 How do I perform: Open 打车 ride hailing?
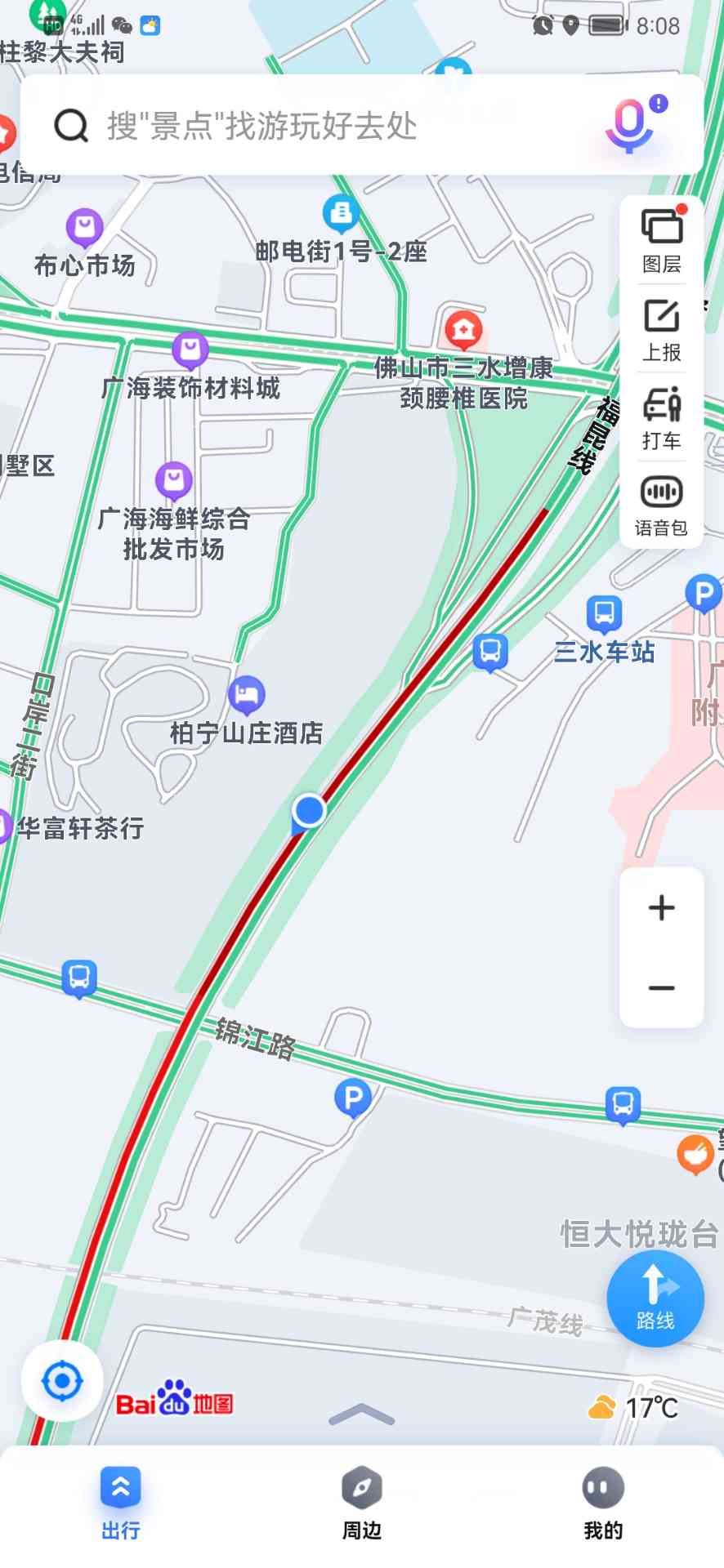[661, 418]
